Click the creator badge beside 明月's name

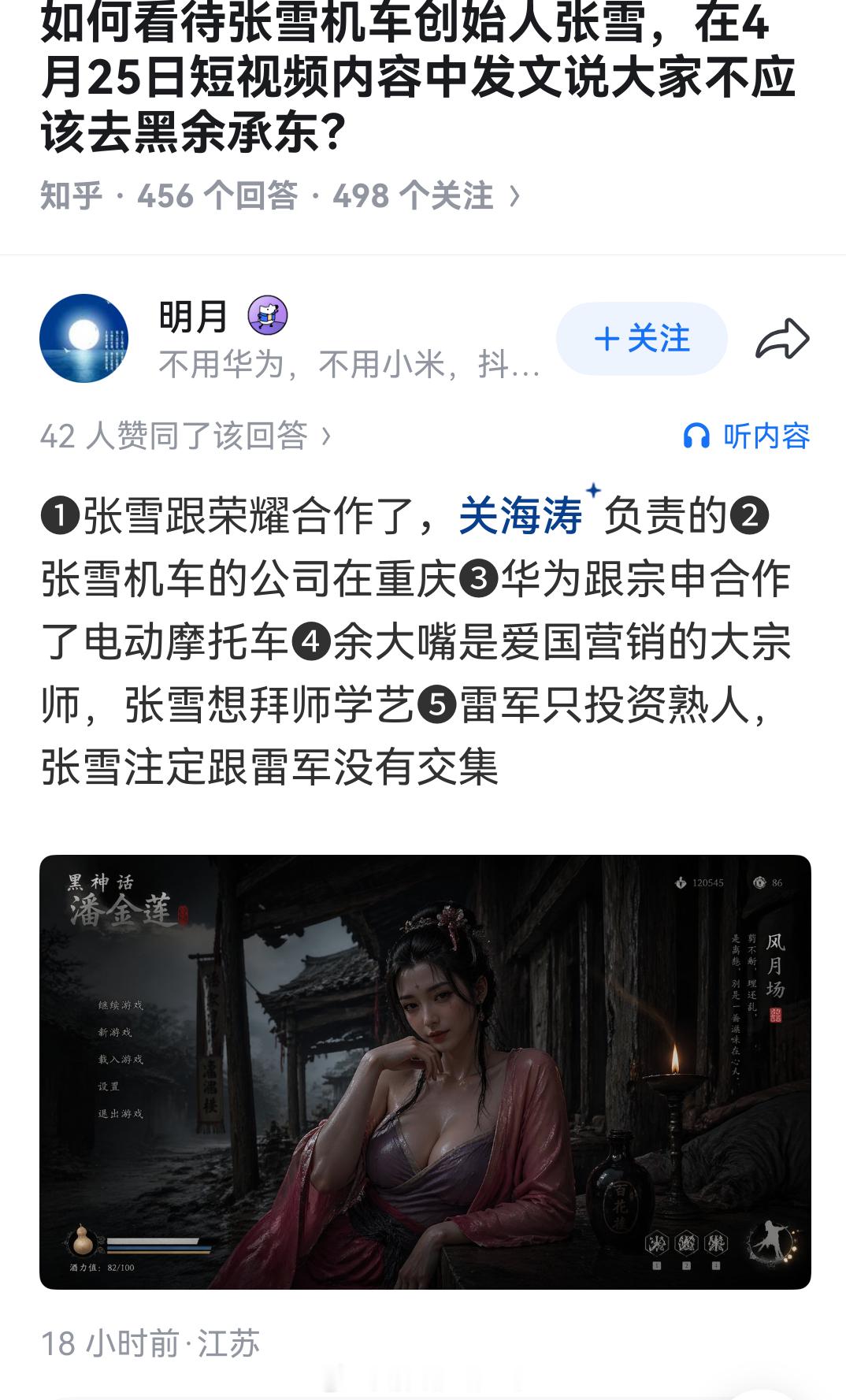click(x=269, y=314)
